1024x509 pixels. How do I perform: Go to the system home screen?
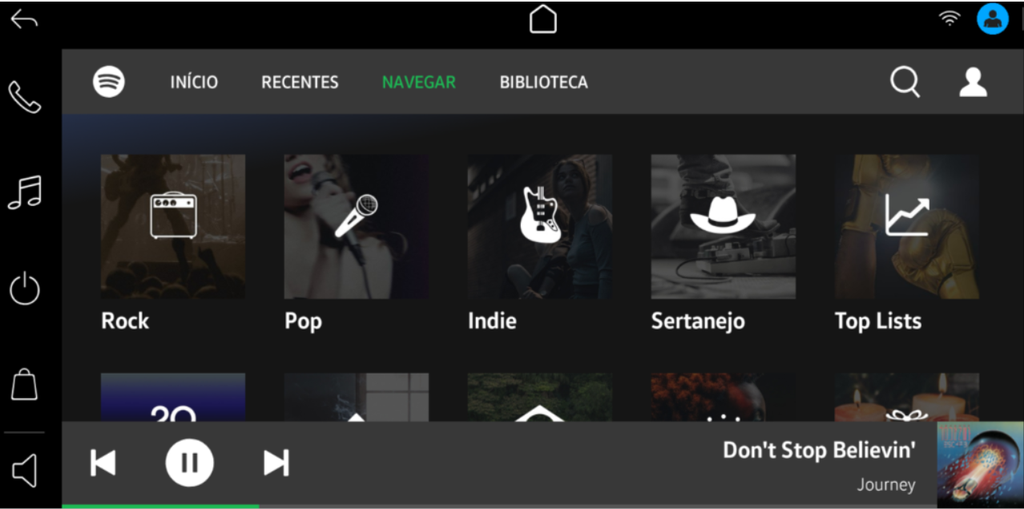tap(543, 19)
